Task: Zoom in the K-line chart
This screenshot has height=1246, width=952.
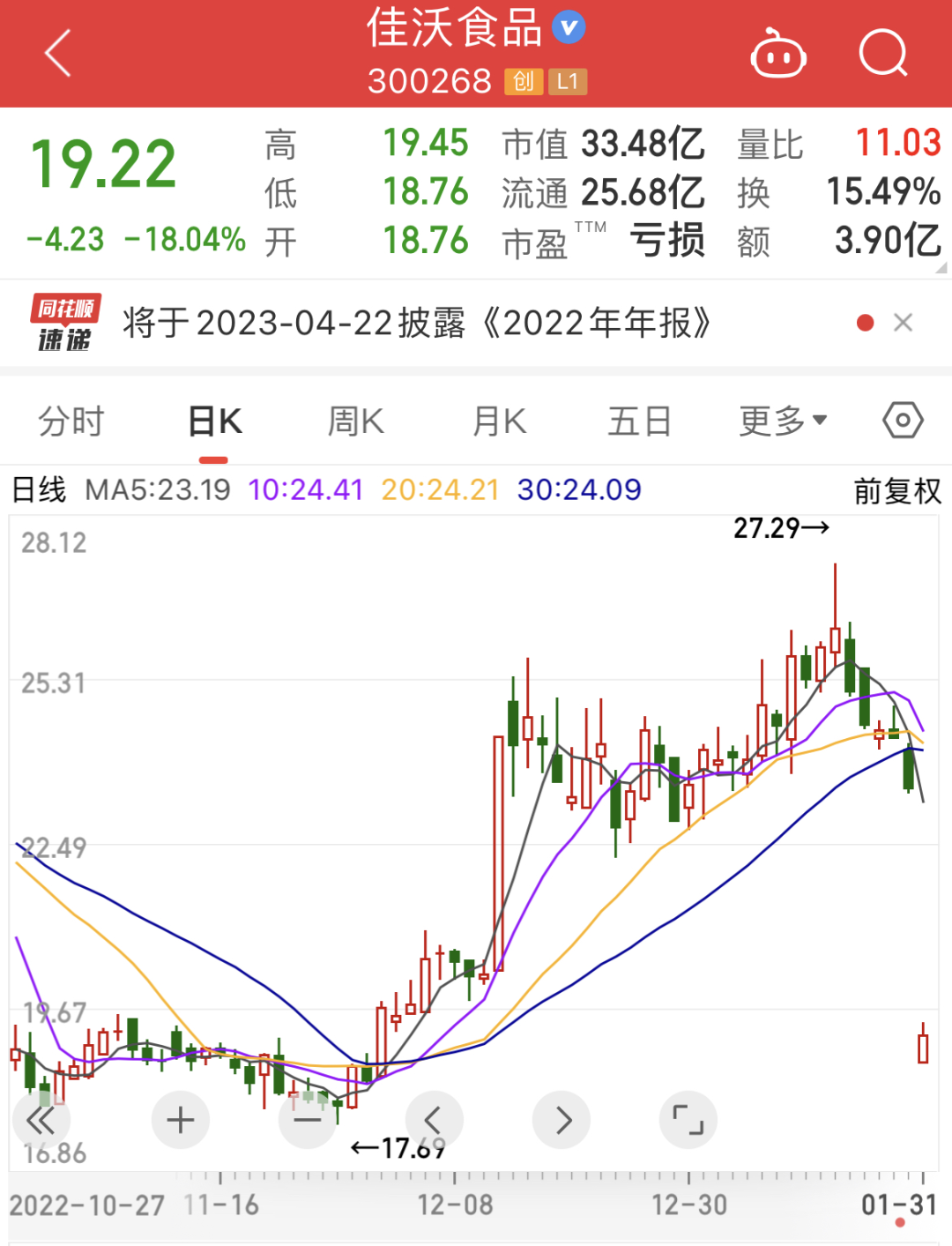Action: coord(180,1120)
